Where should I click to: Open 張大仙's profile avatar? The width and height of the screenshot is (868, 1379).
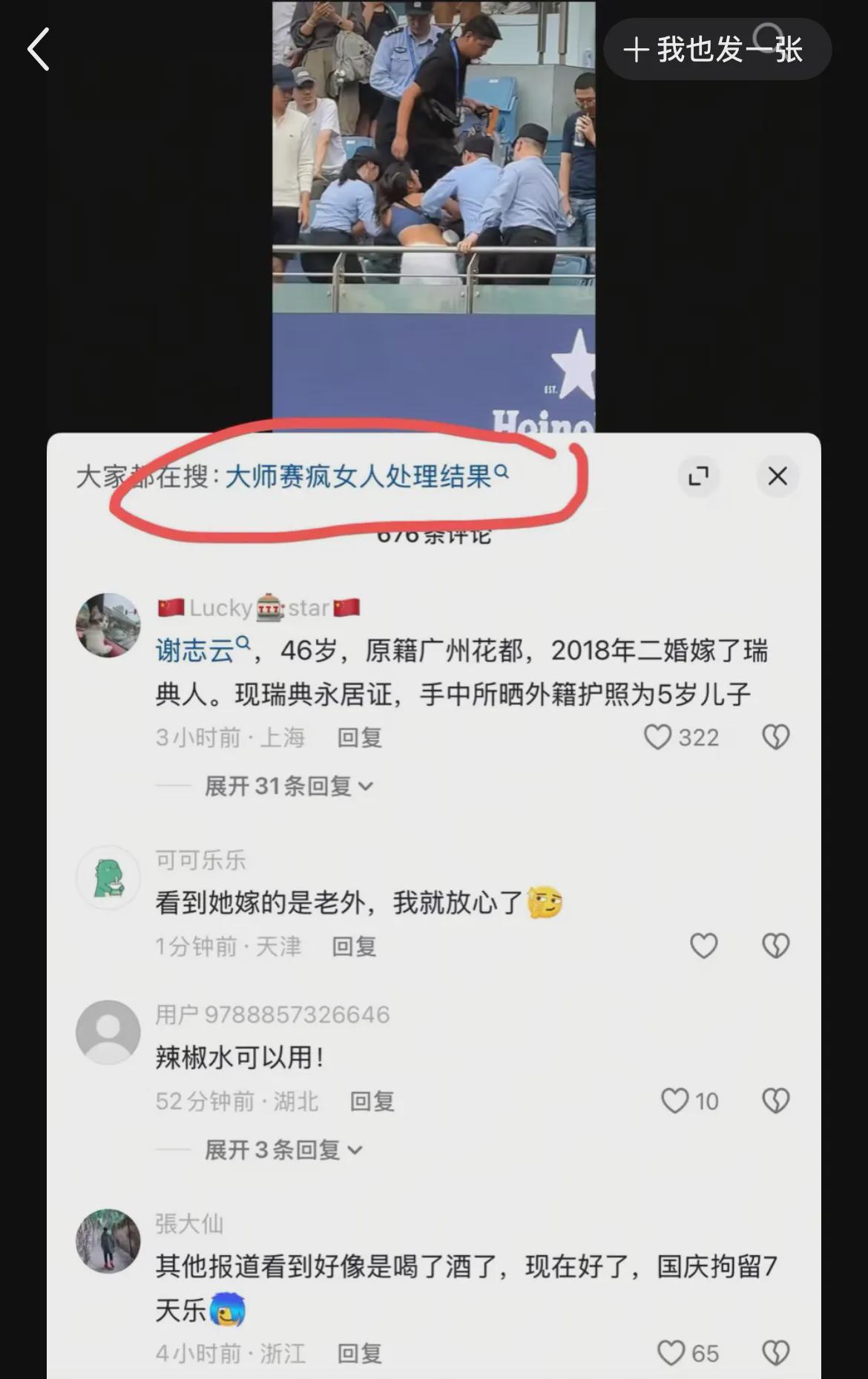pyautogui.click(x=108, y=1240)
